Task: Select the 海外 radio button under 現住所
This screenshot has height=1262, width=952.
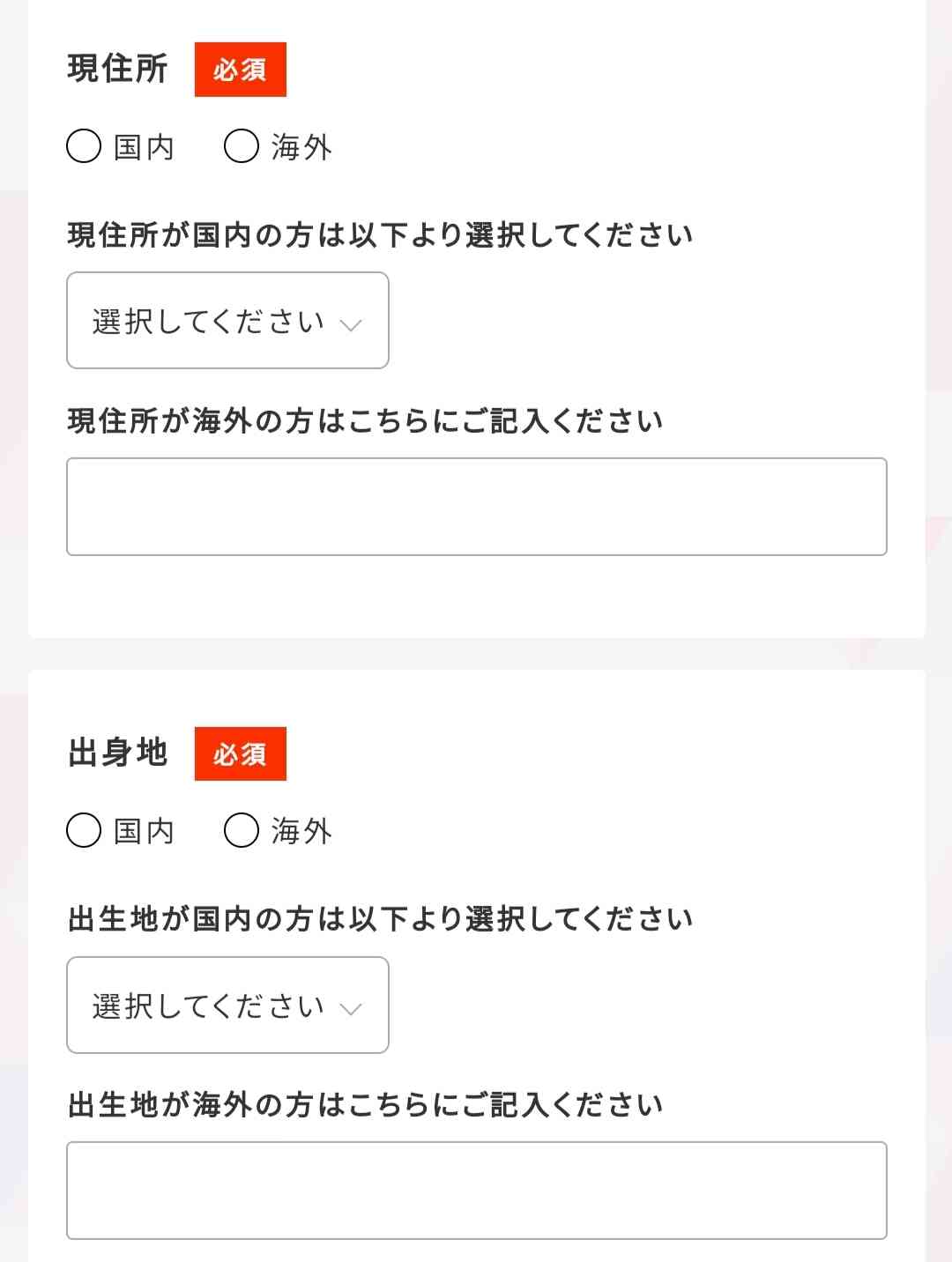Action: 241,147
